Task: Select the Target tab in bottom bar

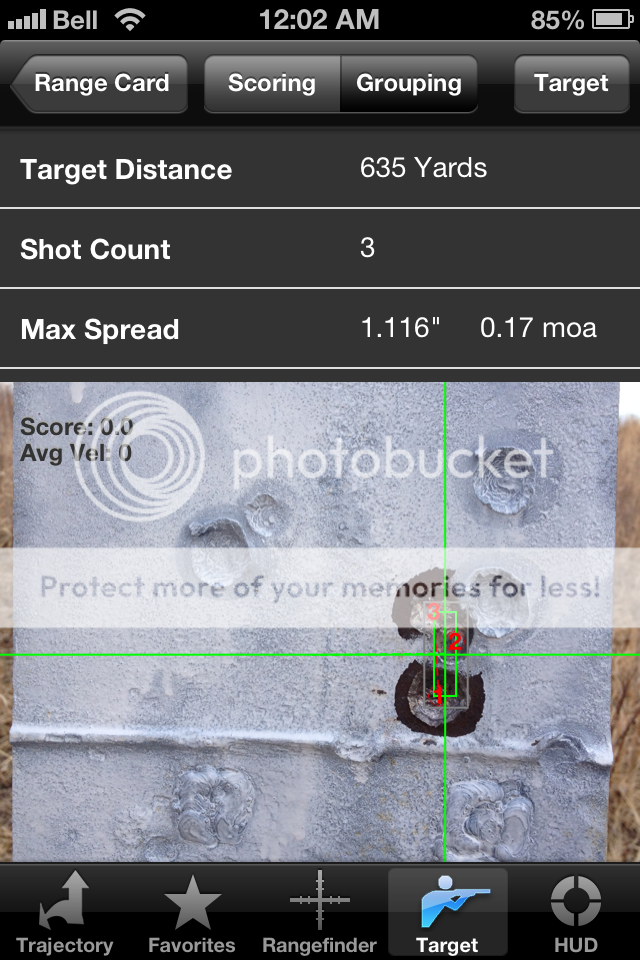Action: (448, 912)
